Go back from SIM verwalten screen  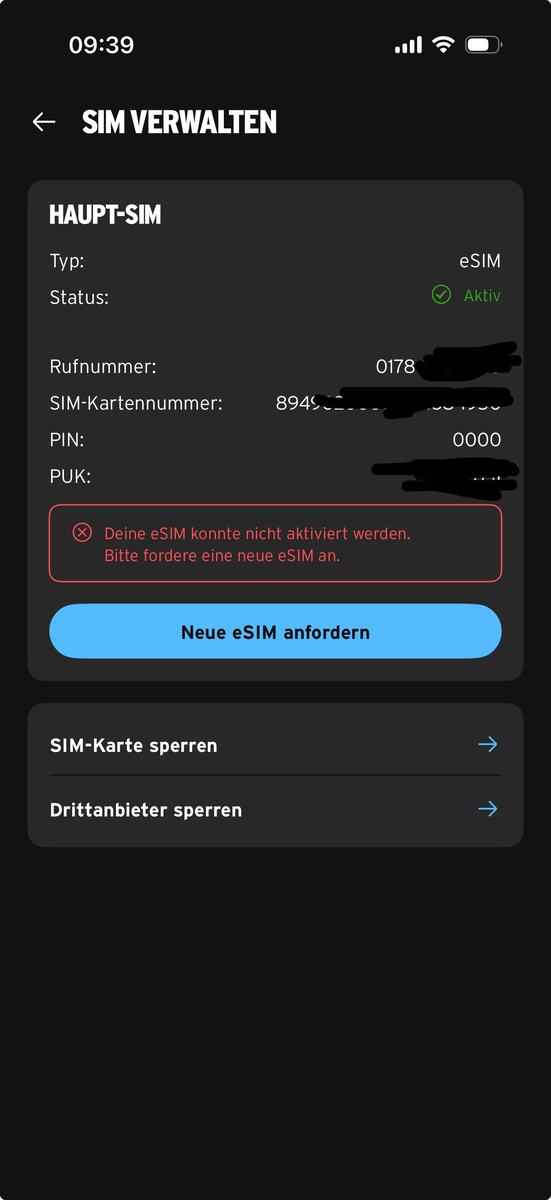44,122
